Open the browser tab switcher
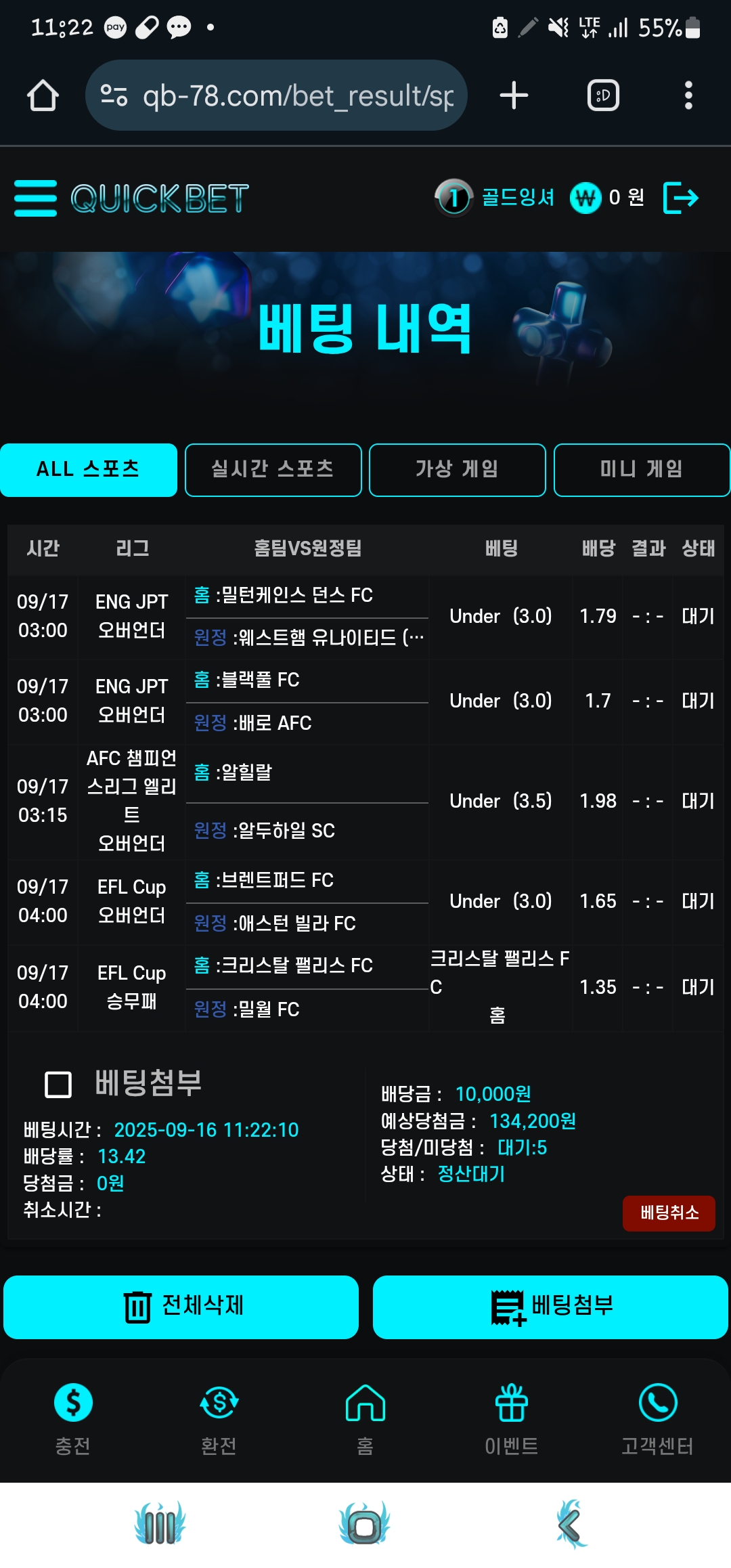The height and width of the screenshot is (1568, 731). pyautogui.click(x=603, y=95)
